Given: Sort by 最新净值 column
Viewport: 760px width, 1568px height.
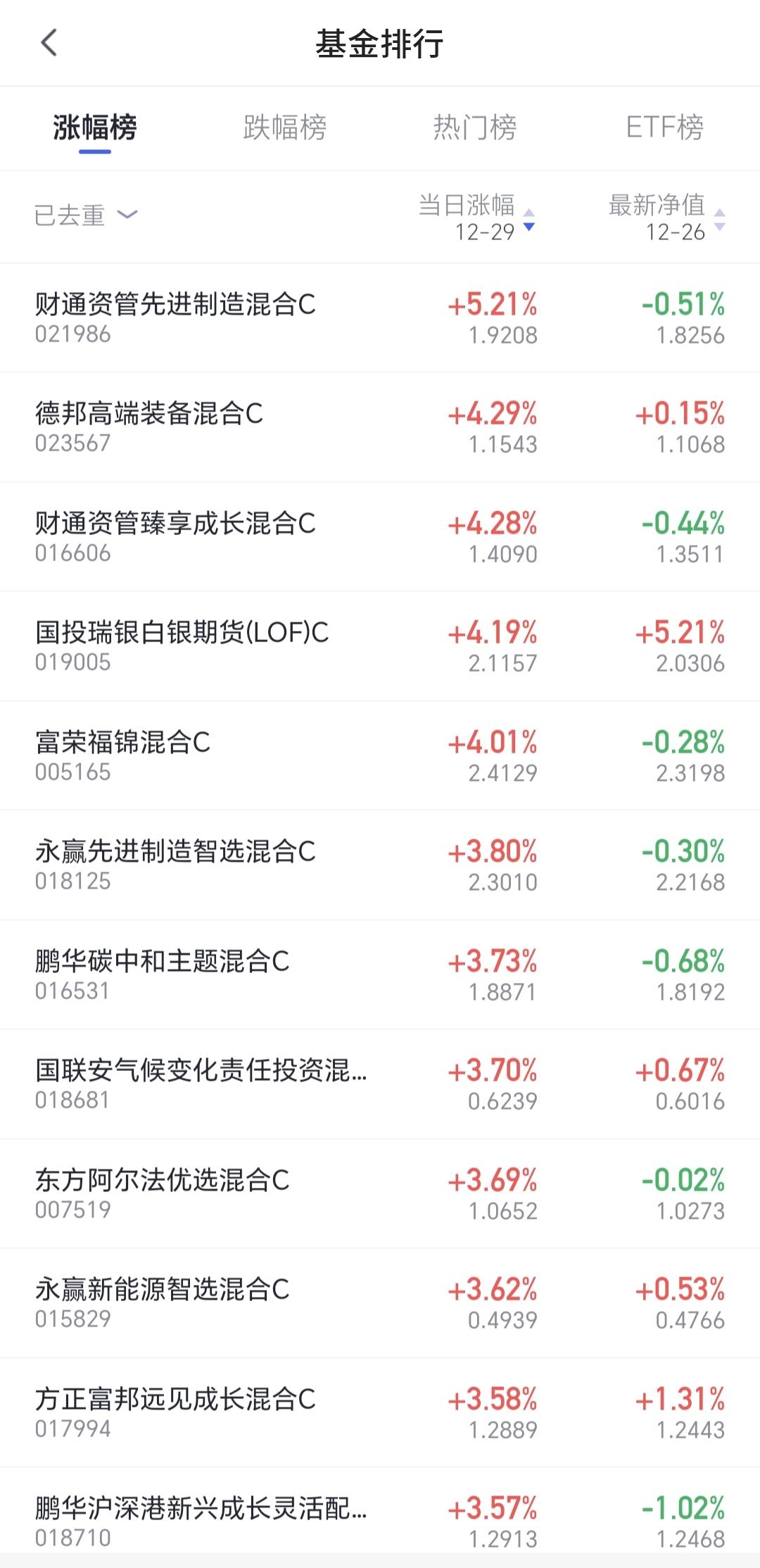Looking at the screenshot, I should tap(666, 218).
